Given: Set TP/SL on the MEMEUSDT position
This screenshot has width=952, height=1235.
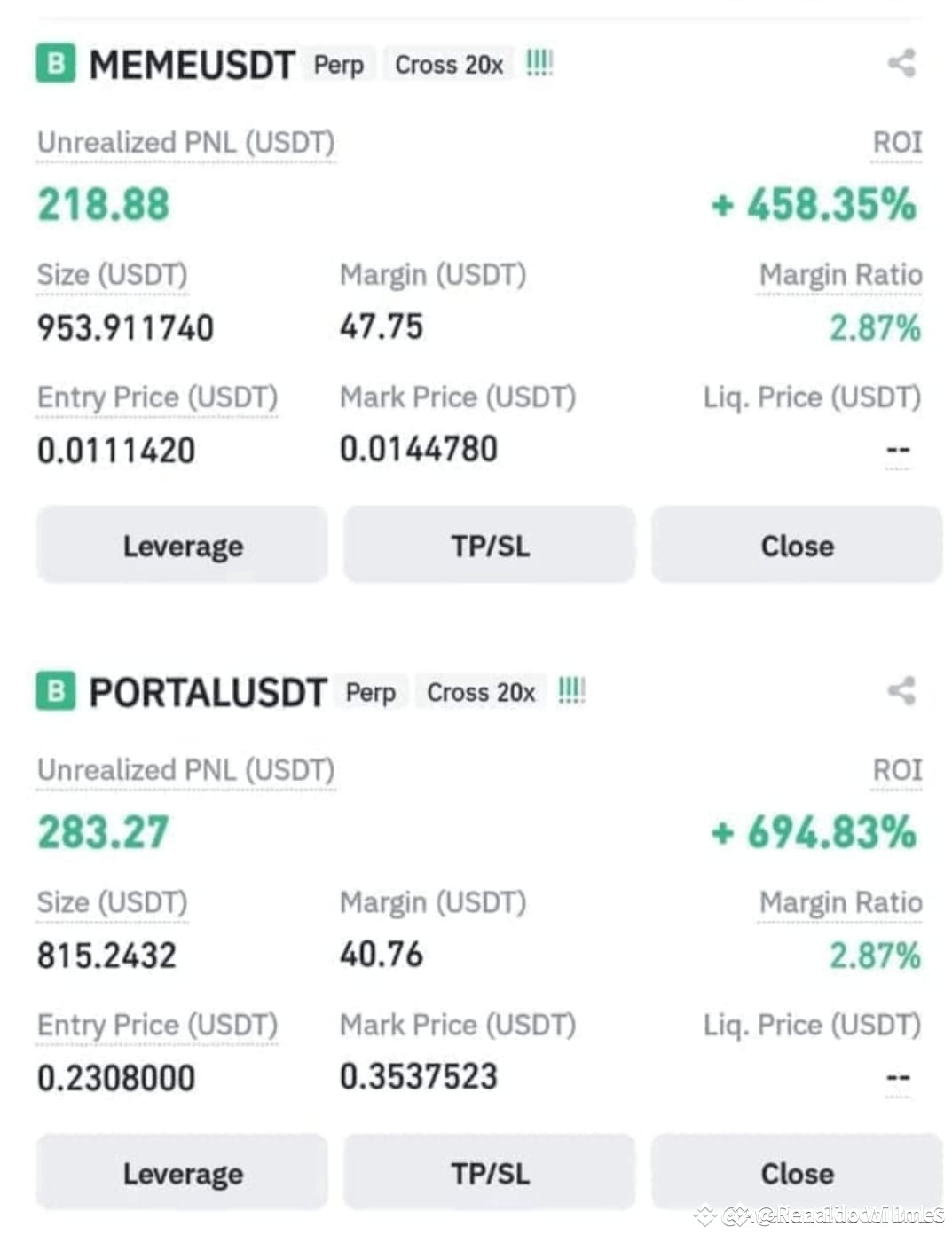Looking at the screenshot, I should 490,545.
